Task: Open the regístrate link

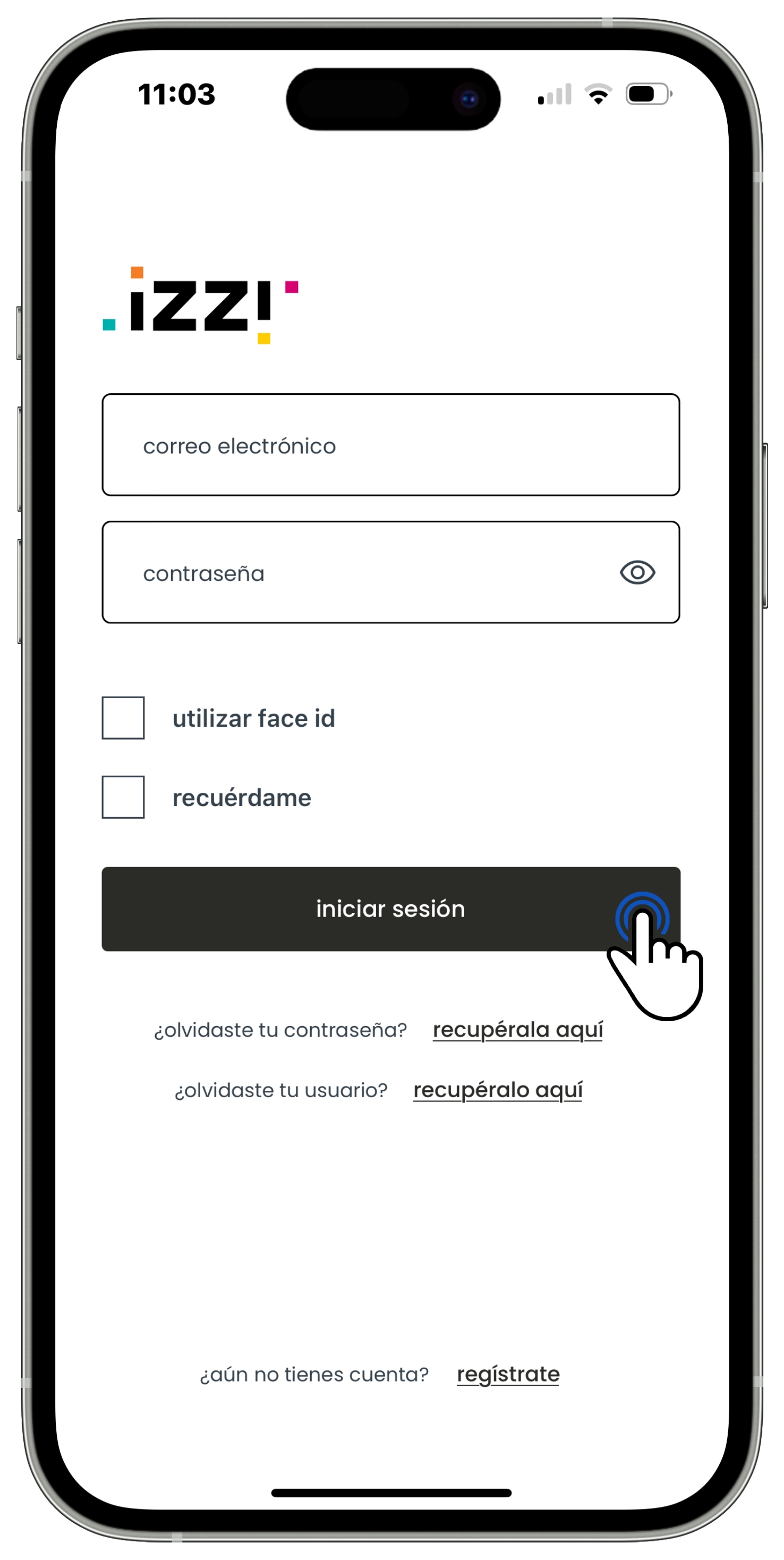Action: 508,1374
